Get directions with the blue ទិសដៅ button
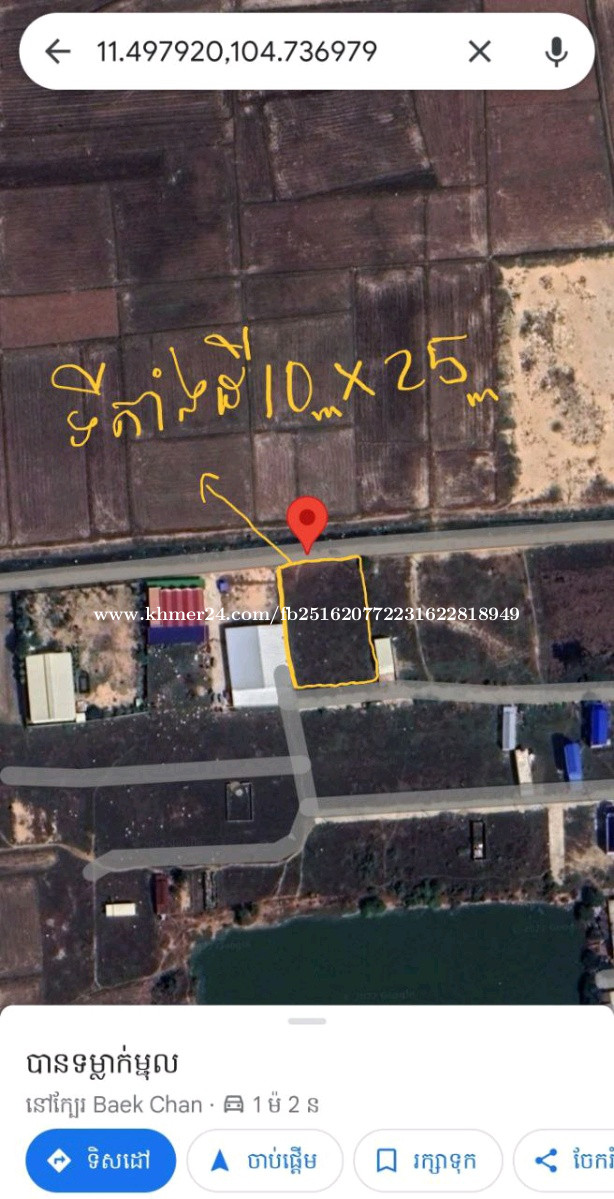This screenshot has width=614, height=1199. 101,1160
